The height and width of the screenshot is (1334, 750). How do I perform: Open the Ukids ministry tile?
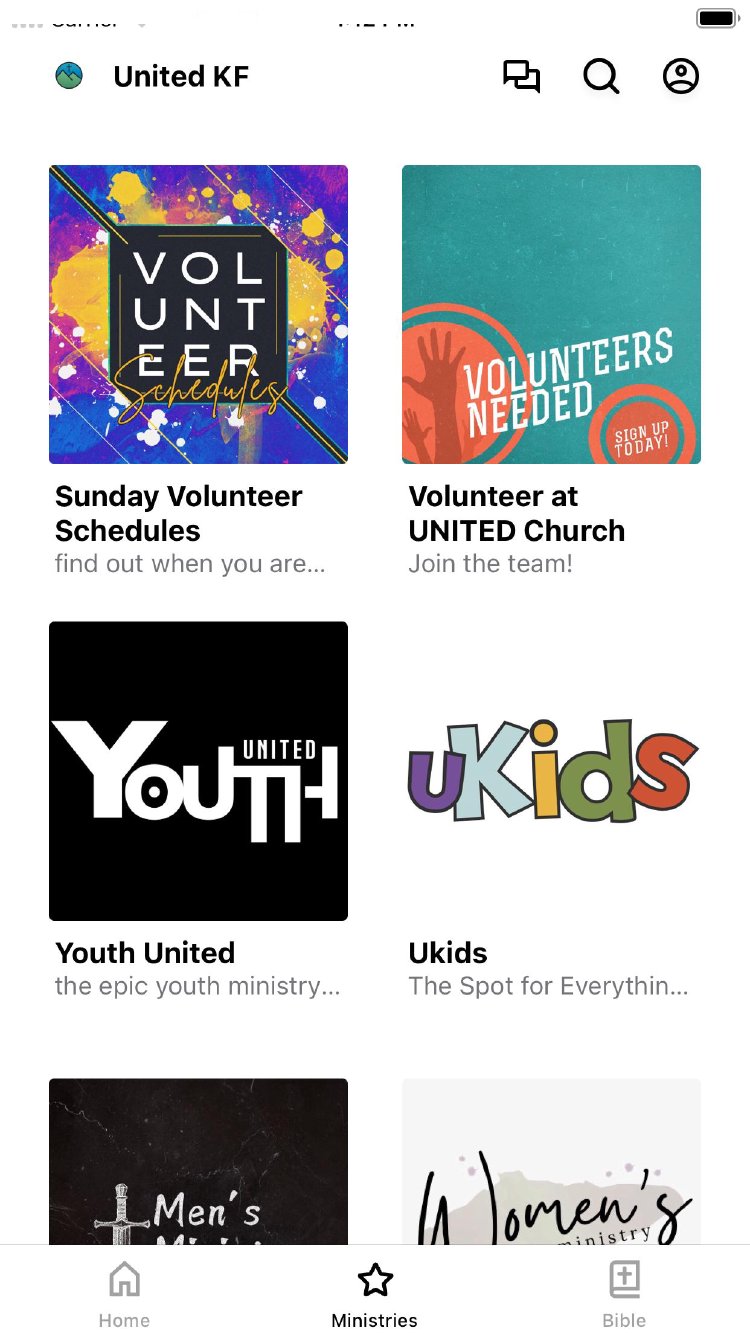551,771
